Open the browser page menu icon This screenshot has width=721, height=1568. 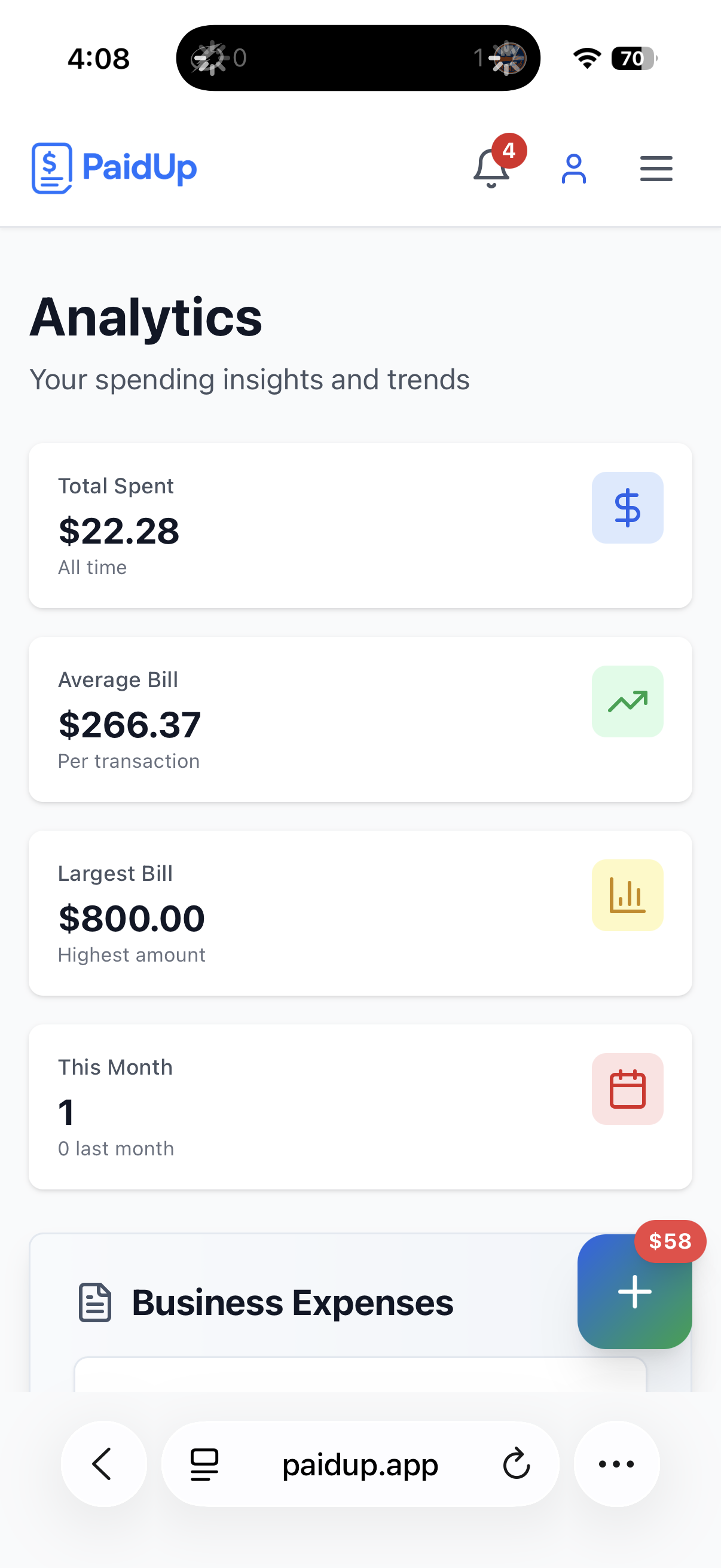coord(204,1463)
